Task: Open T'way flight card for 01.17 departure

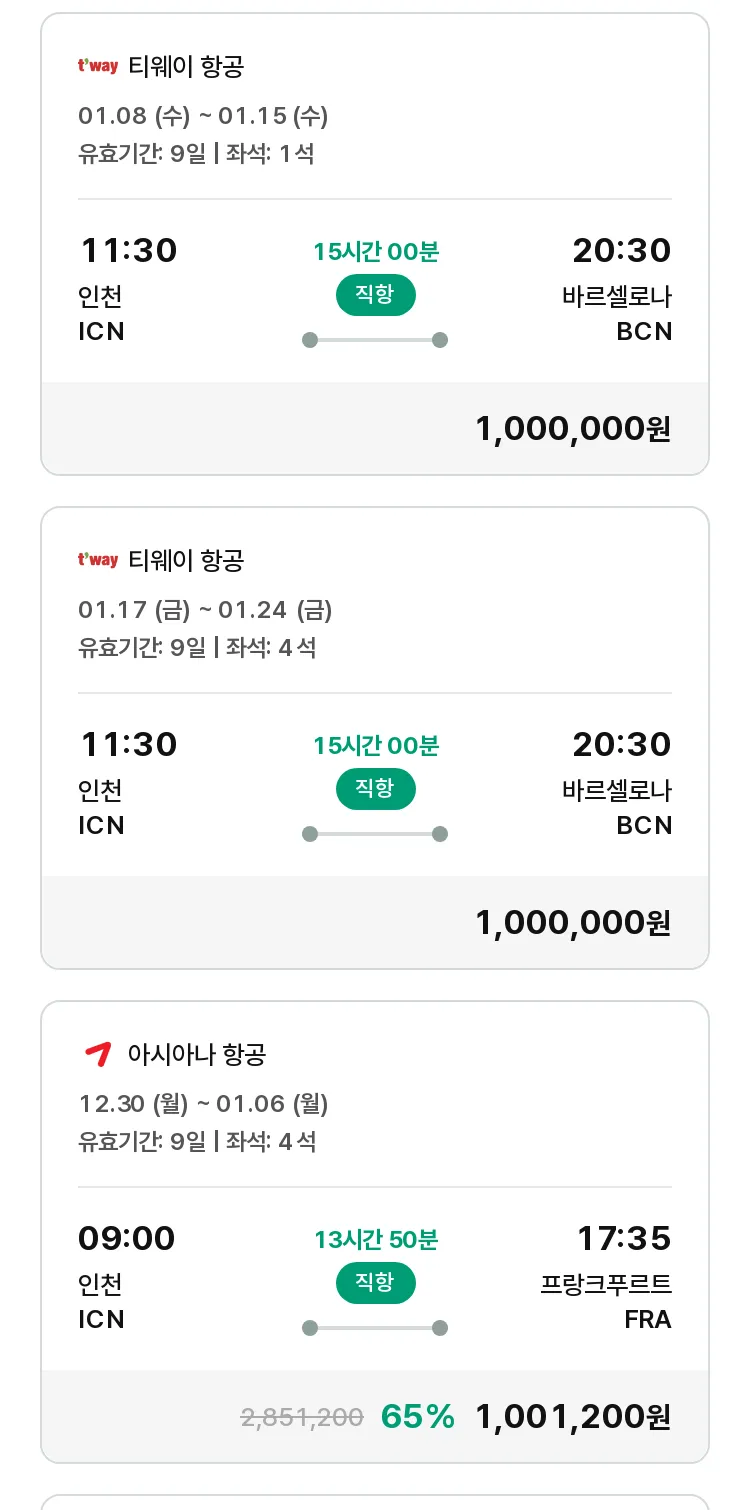Action: 375,738
